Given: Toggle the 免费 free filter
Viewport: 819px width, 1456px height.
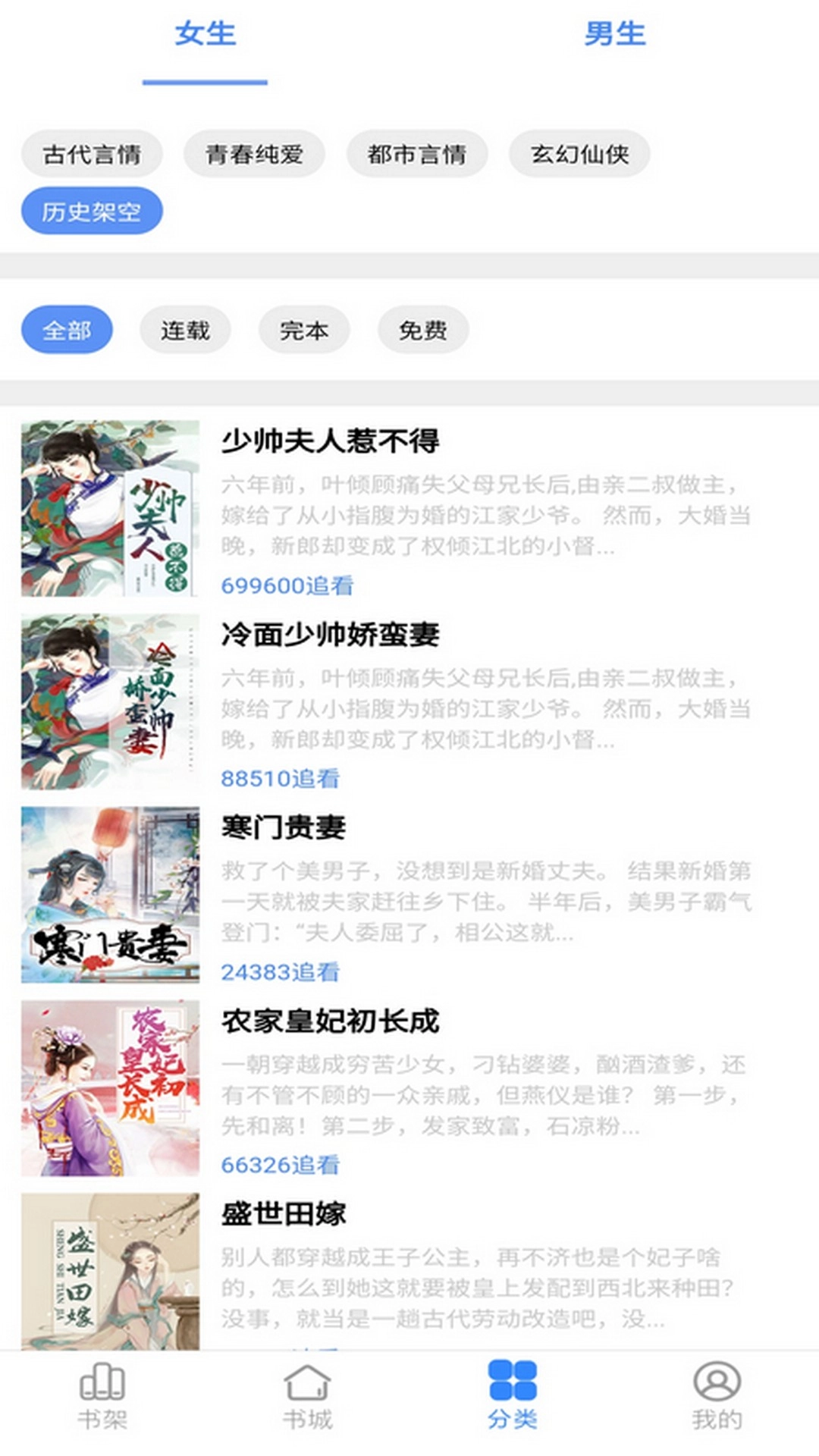Looking at the screenshot, I should coord(422,329).
